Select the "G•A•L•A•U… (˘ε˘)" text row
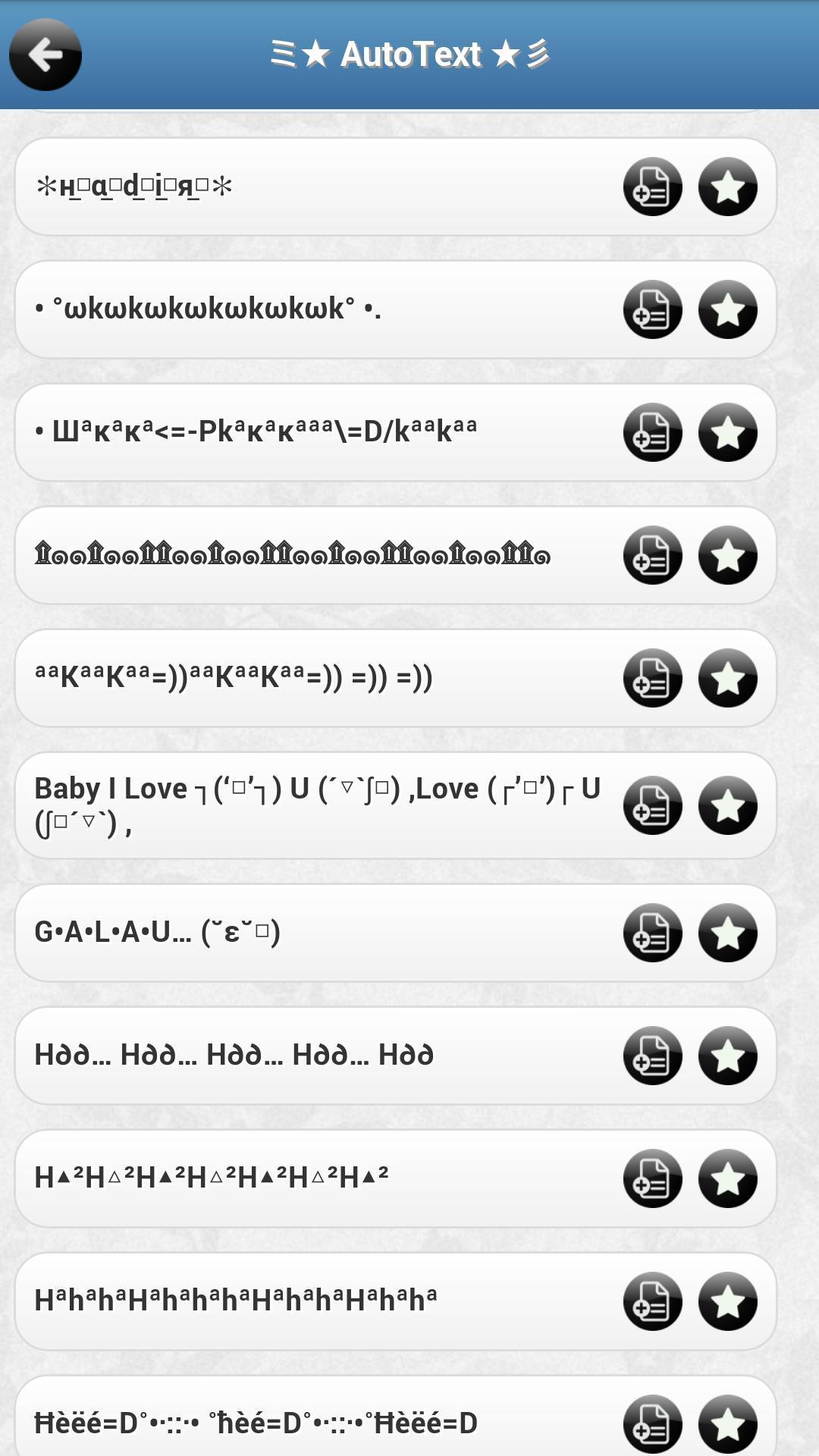Screen dimensions: 819x1456 coord(303,932)
